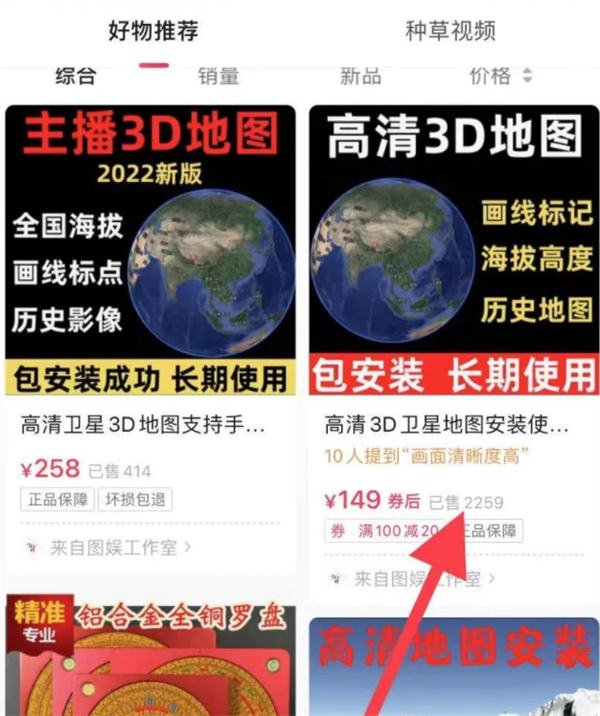Switch to the 种草视频 tab

point(449,31)
